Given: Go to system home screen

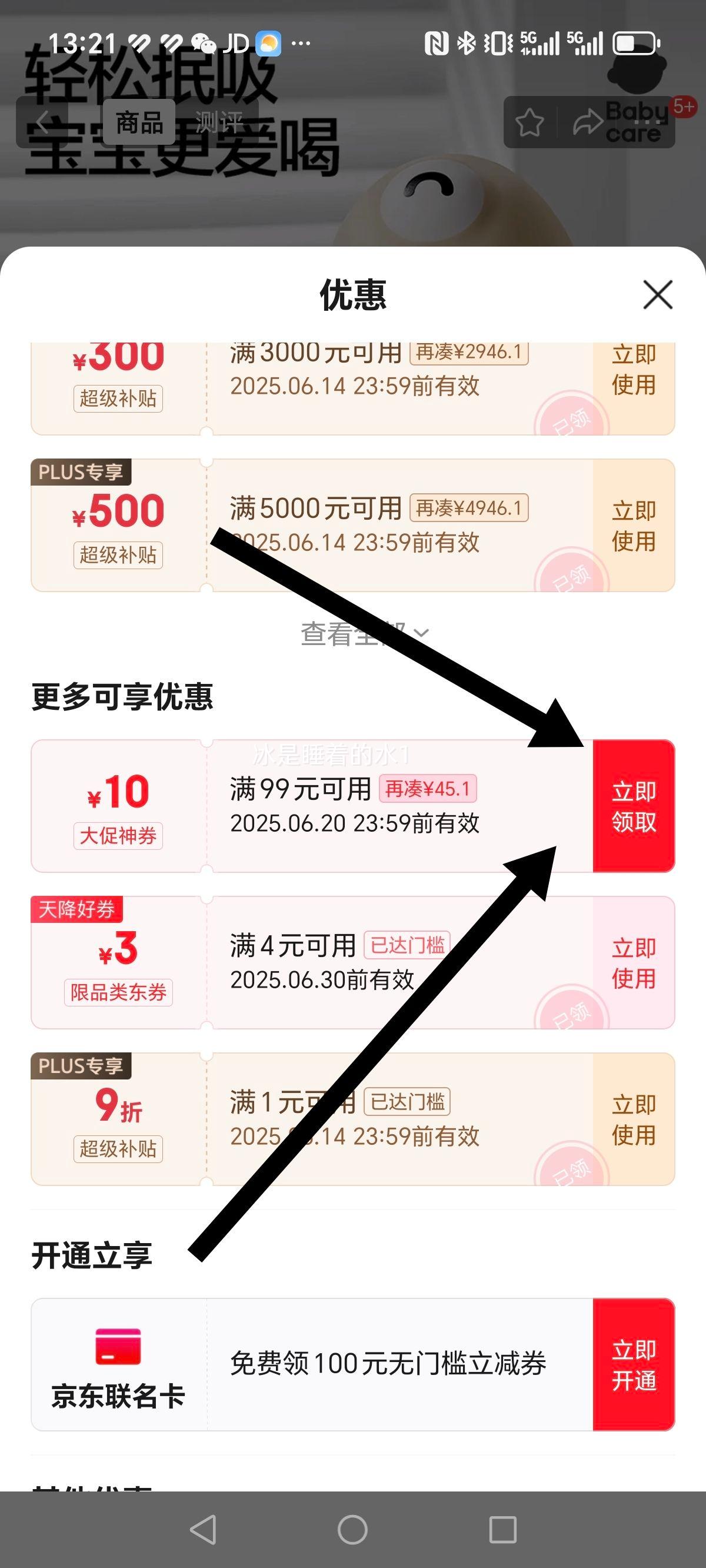Looking at the screenshot, I should [x=352, y=1529].
